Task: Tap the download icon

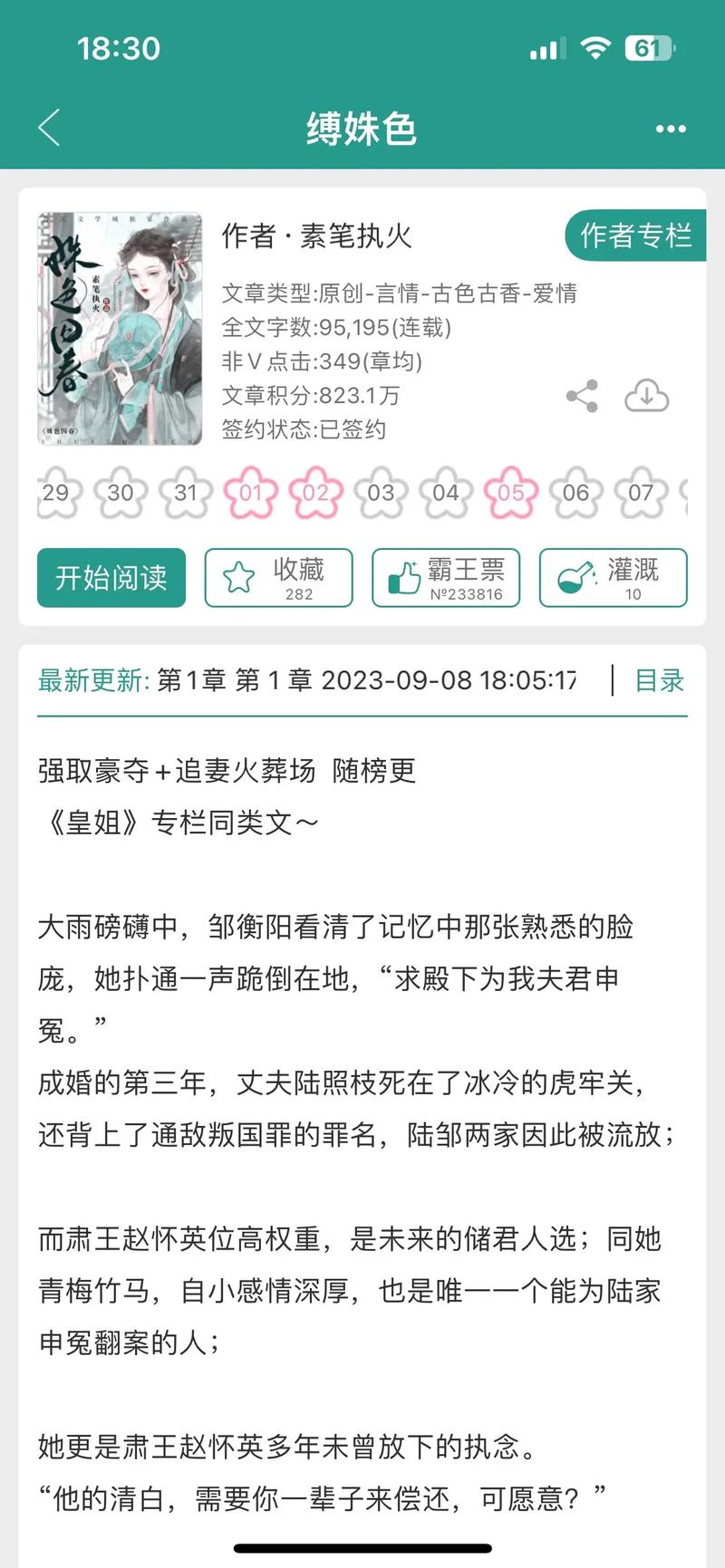Action: coord(646,396)
